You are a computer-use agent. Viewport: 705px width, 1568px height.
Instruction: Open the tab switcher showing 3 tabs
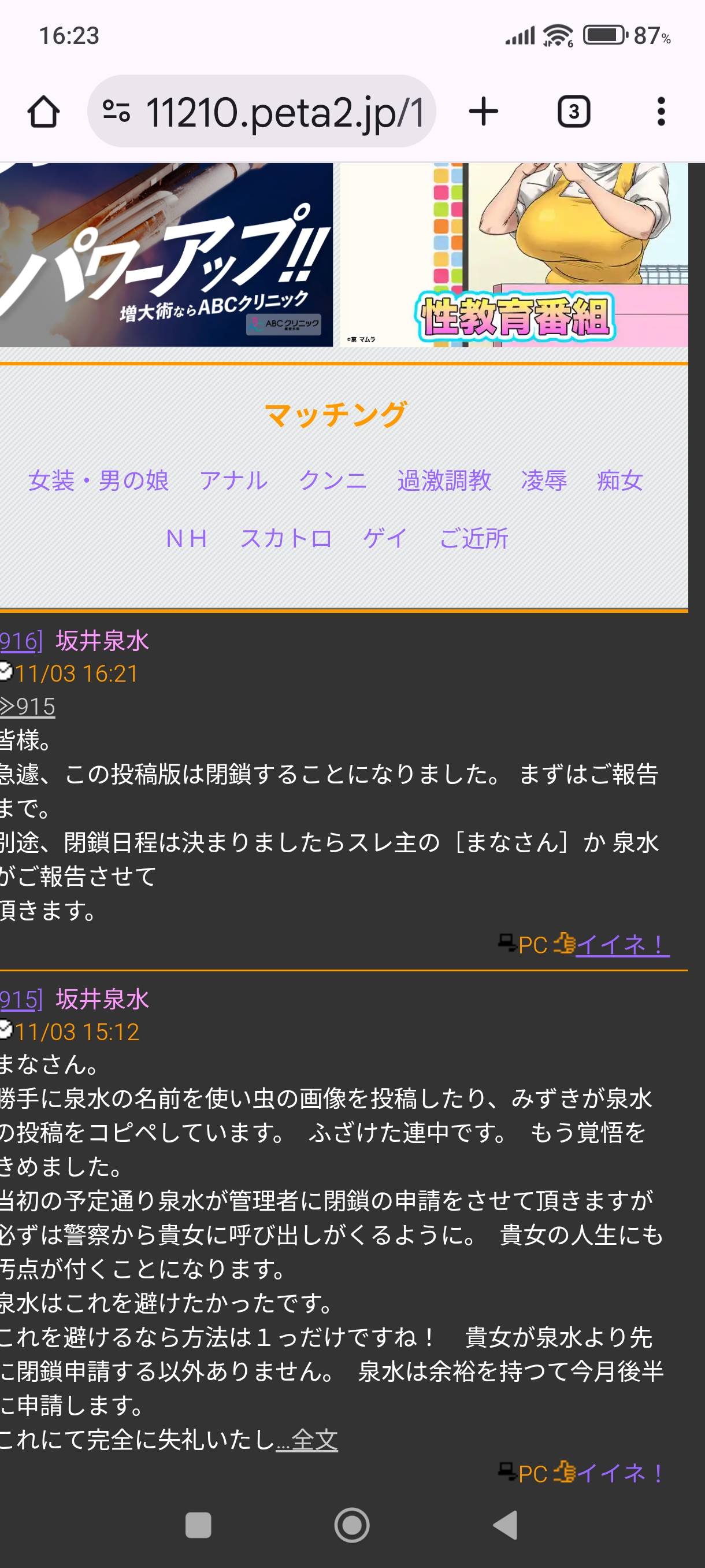(x=573, y=112)
